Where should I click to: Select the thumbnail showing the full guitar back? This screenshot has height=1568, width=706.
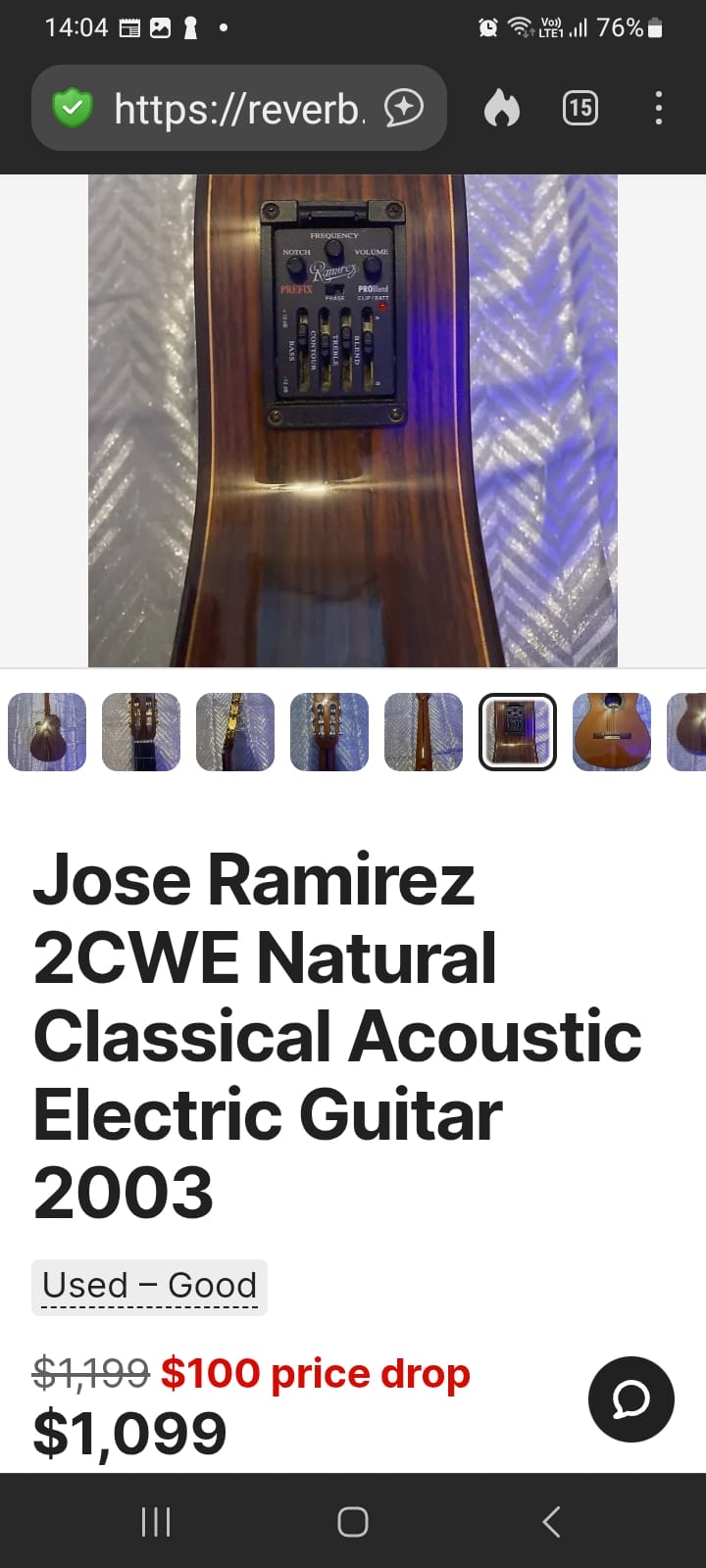pos(47,732)
